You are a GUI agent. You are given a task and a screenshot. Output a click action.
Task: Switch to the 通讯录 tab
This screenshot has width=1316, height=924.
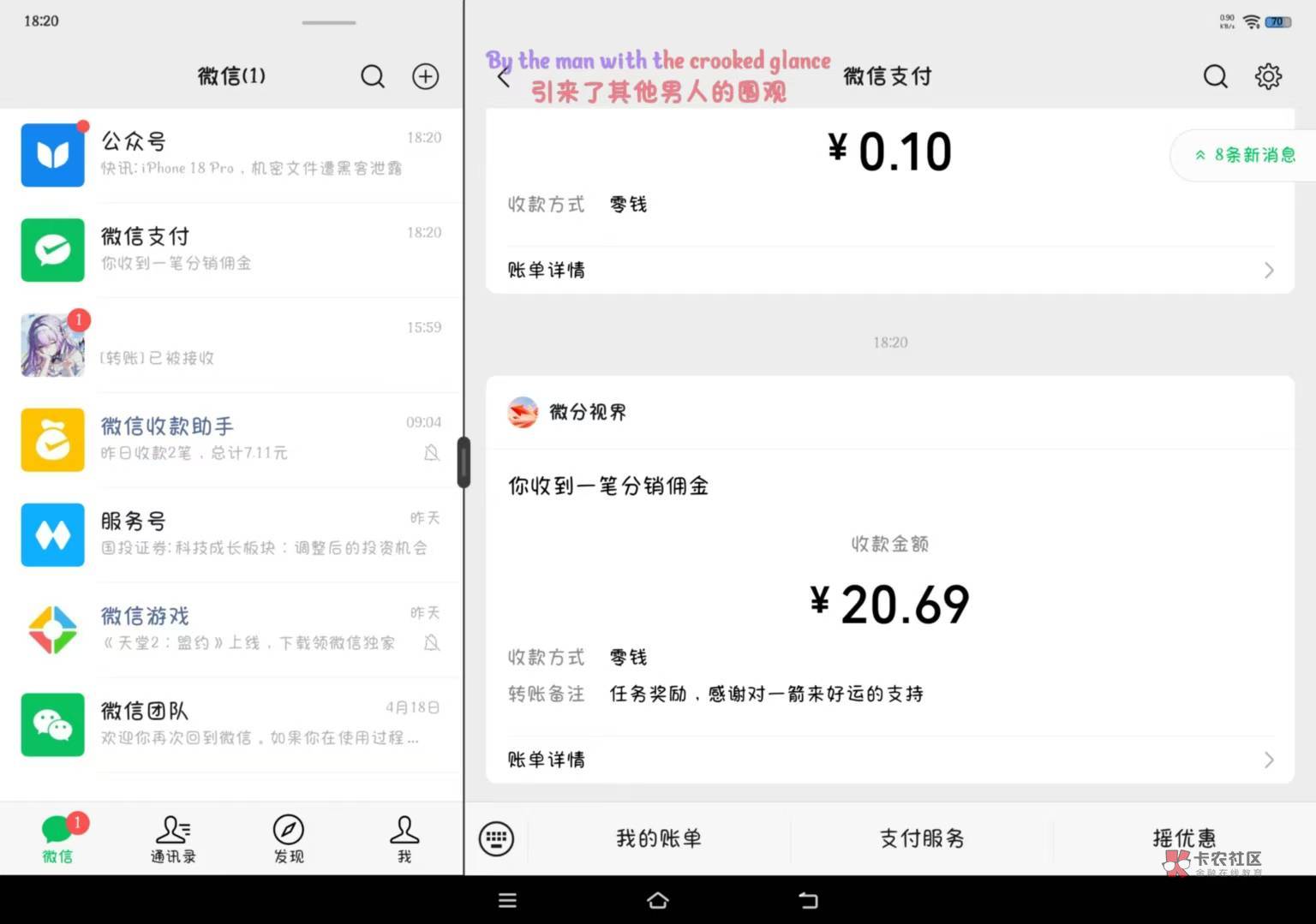pos(173,839)
